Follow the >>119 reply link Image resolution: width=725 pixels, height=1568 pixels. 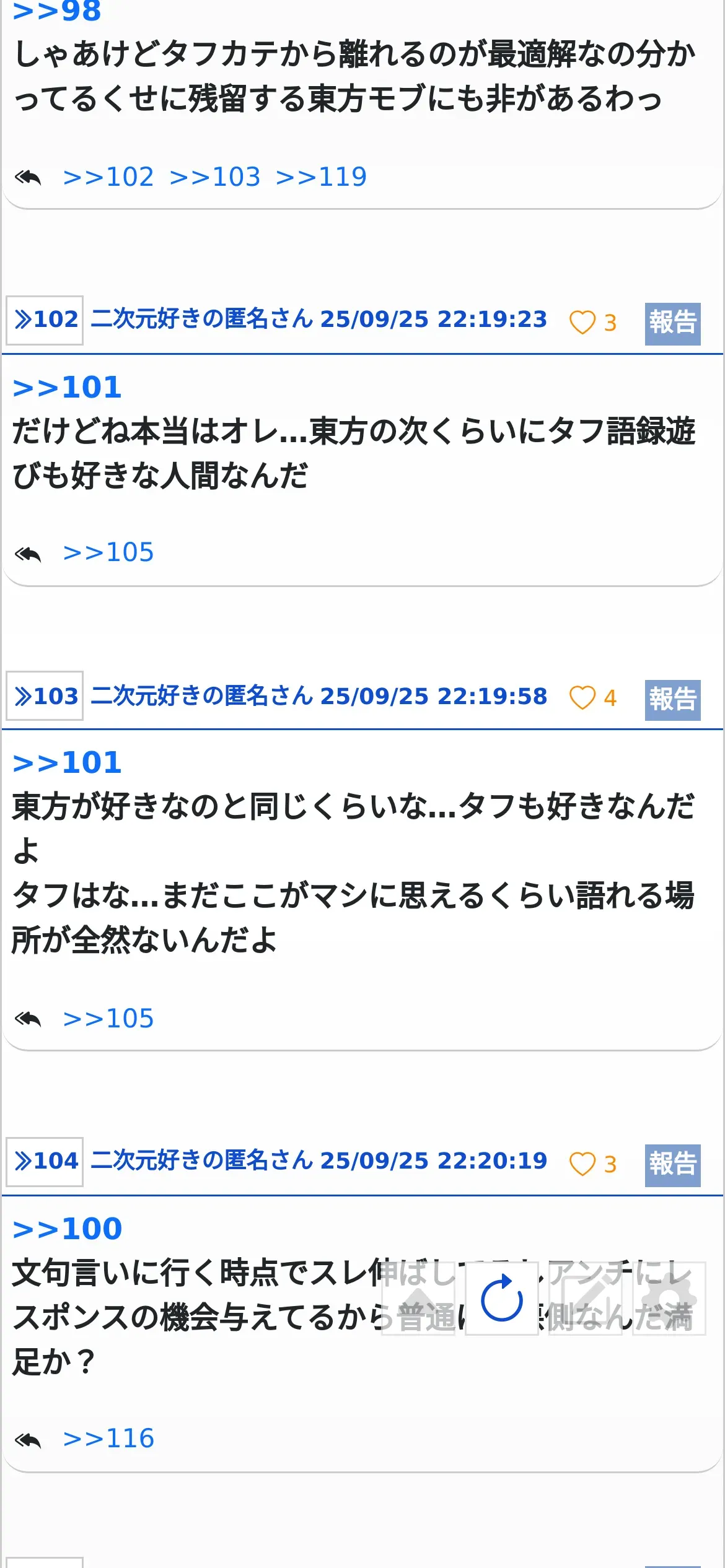tap(322, 177)
